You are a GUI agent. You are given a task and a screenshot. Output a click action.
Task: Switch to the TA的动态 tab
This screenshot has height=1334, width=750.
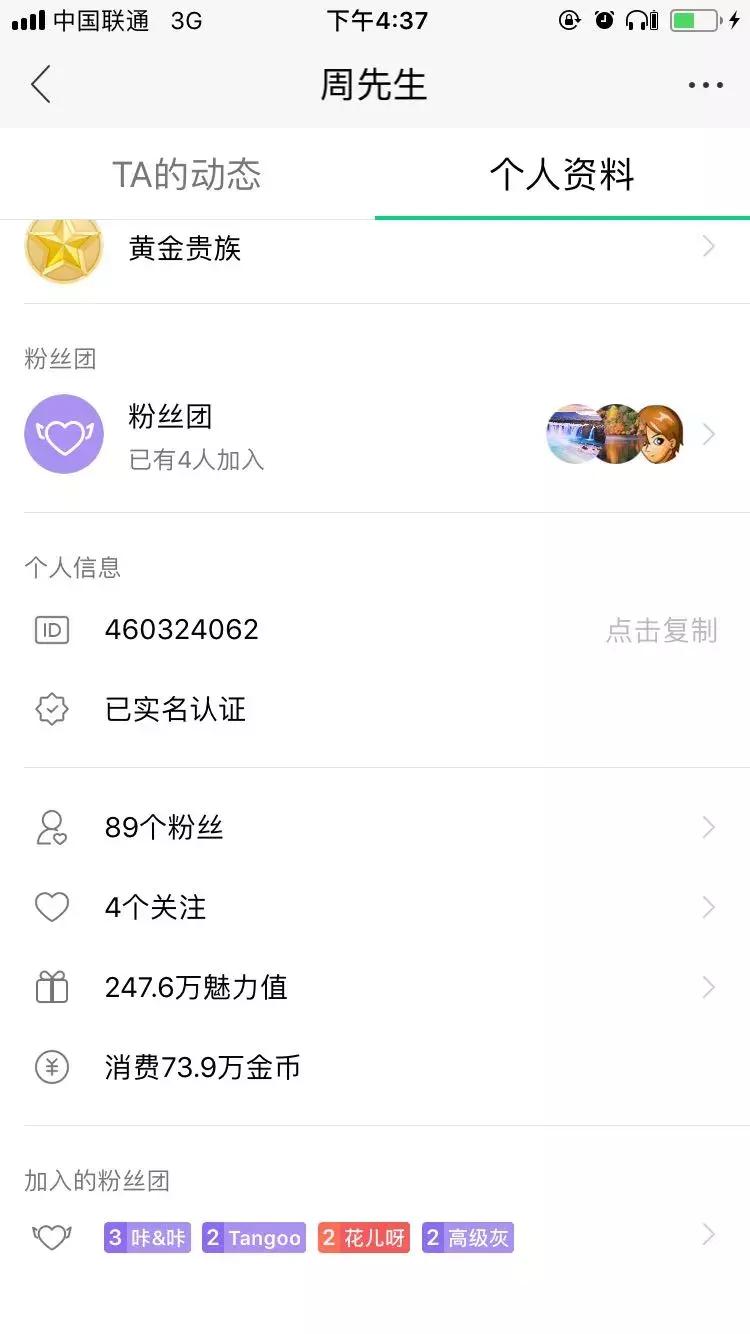tap(187, 174)
